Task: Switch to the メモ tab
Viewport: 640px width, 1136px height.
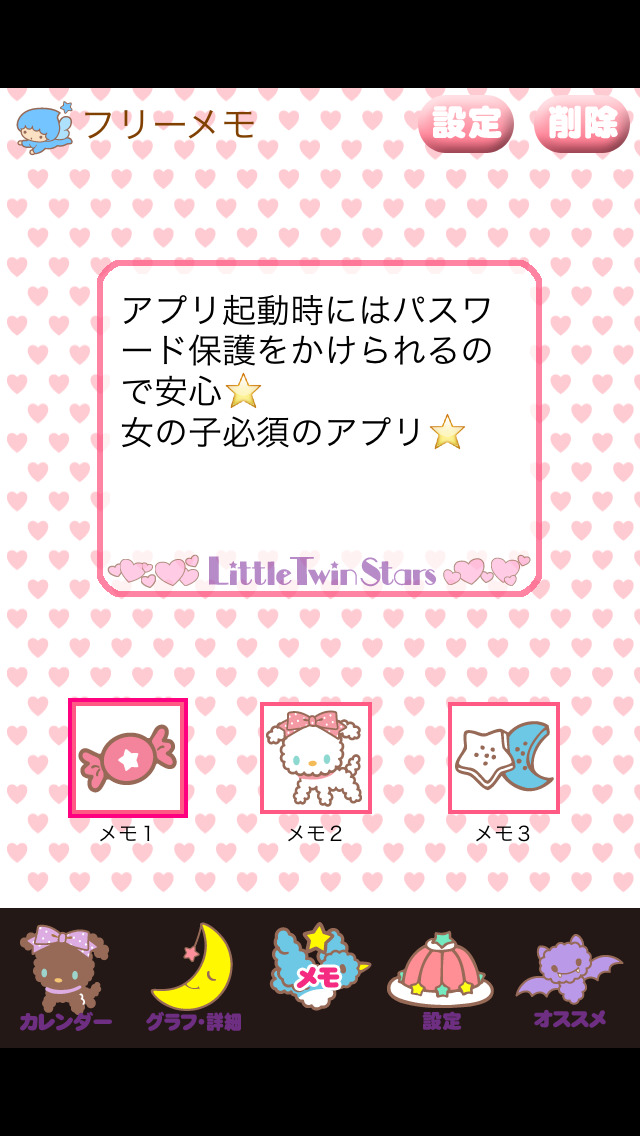Action: pyautogui.click(x=318, y=975)
